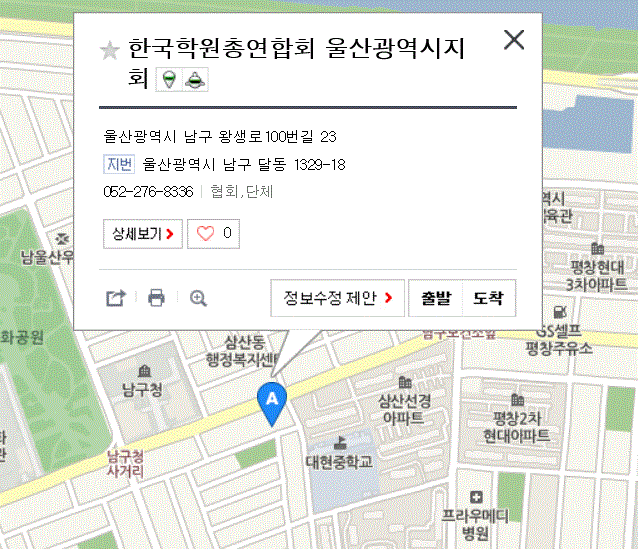The width and height of the screenshot is (638, 549).
Task: Open the street view icon beside title
Action: [x=170, y=80]
